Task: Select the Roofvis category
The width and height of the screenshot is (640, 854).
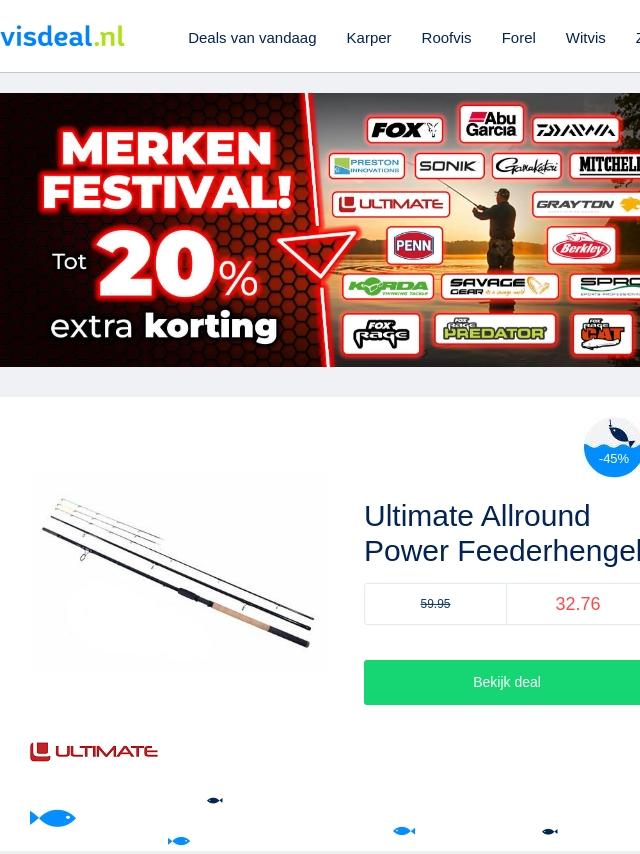Action: pos(446,38)
